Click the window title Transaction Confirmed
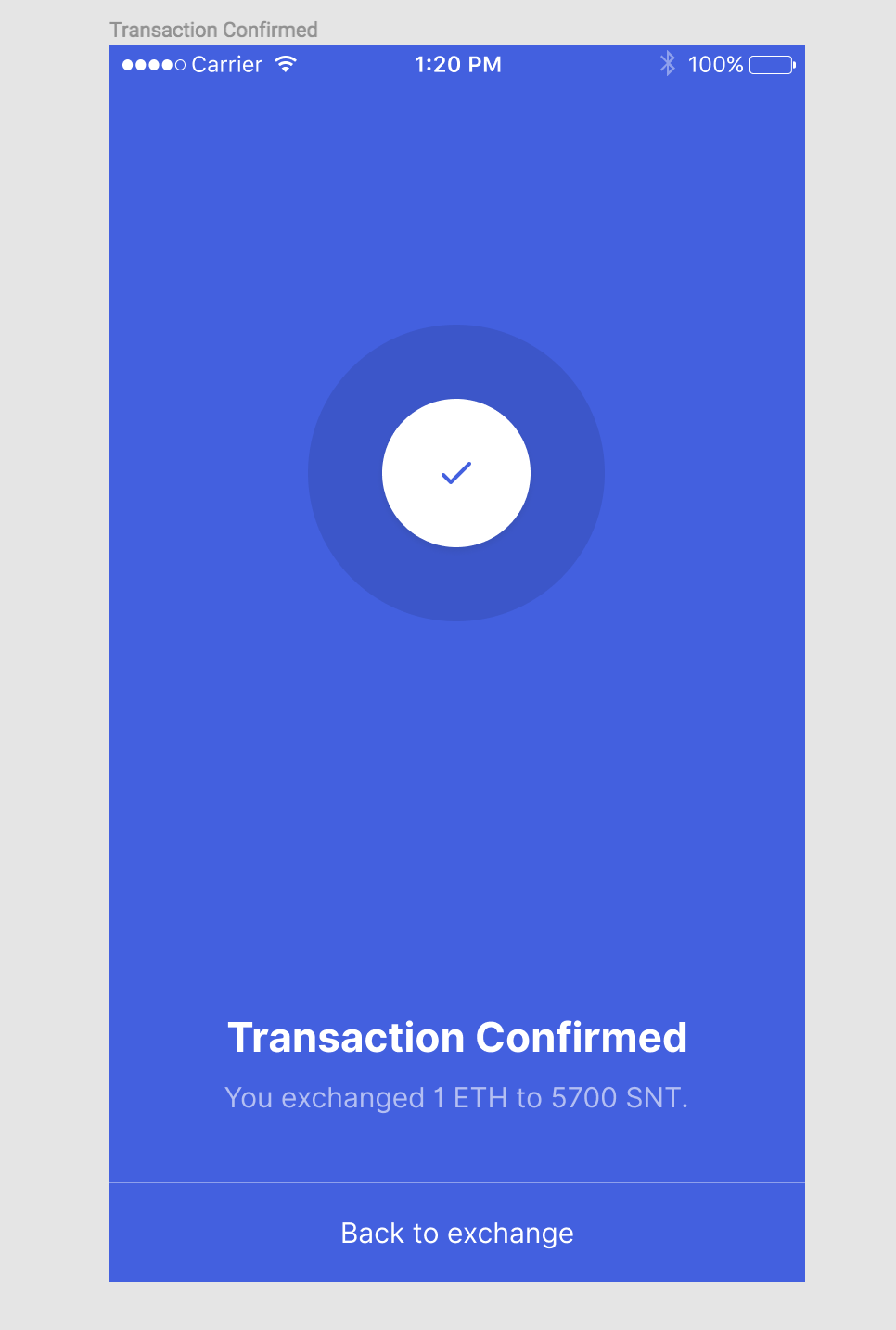This screenshot has width=896, height=1330. coord(214,29)
